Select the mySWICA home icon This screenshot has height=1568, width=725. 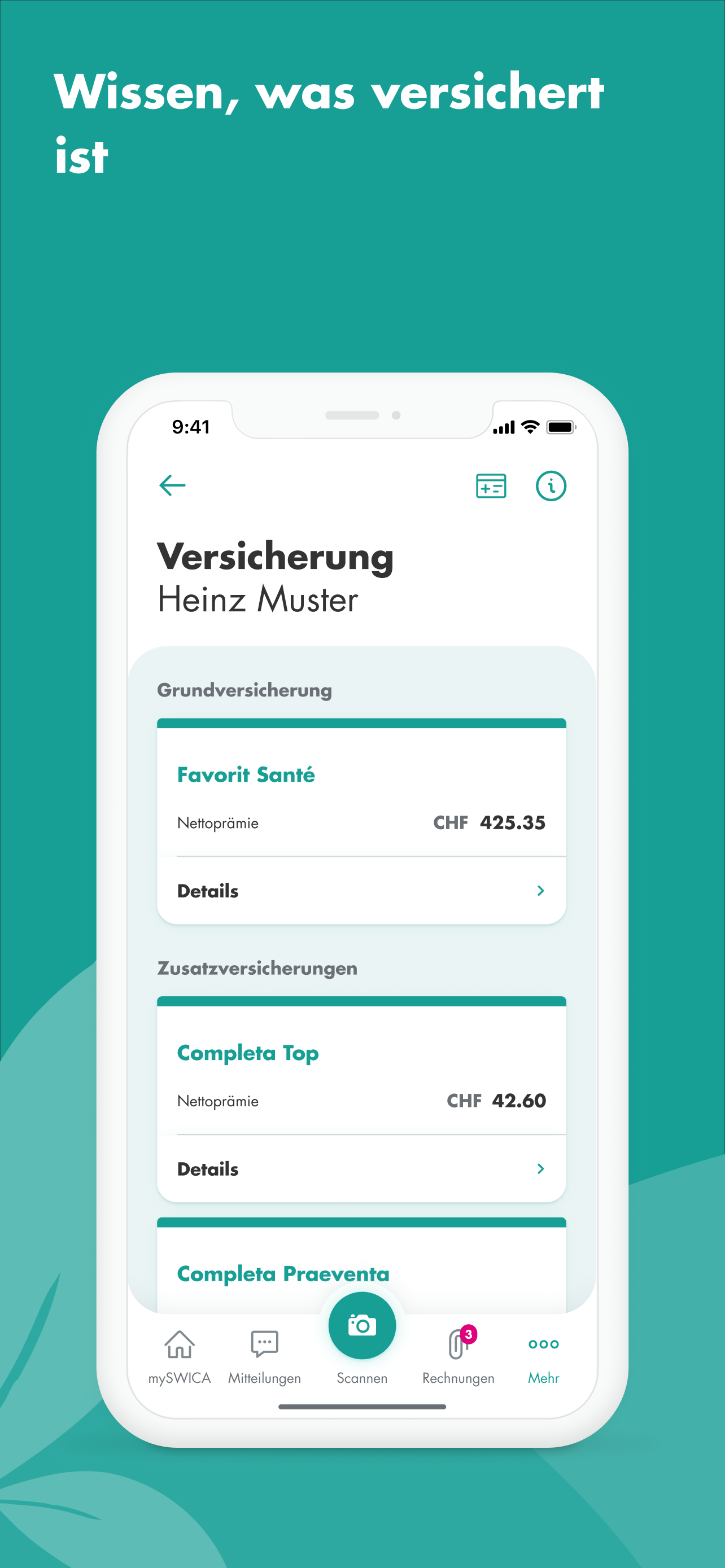click(180, 1343)
